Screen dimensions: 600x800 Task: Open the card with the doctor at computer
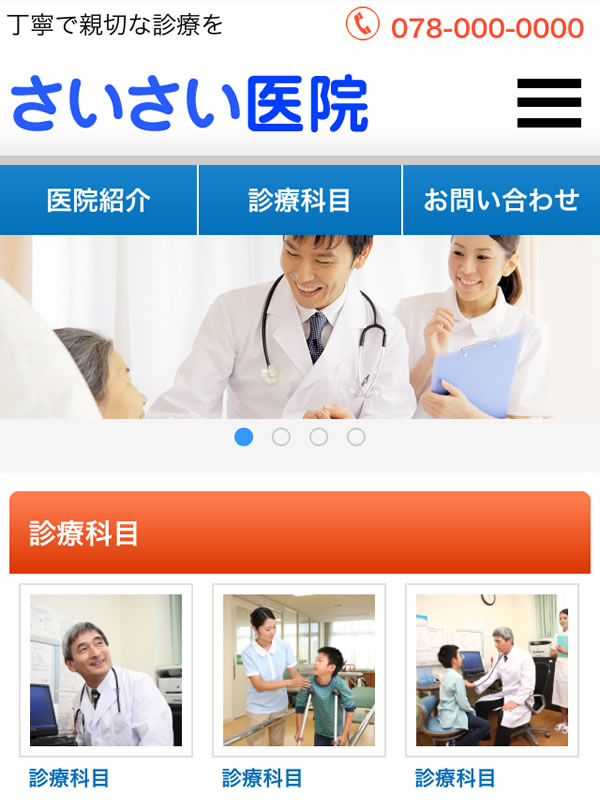tap(106, 670)
